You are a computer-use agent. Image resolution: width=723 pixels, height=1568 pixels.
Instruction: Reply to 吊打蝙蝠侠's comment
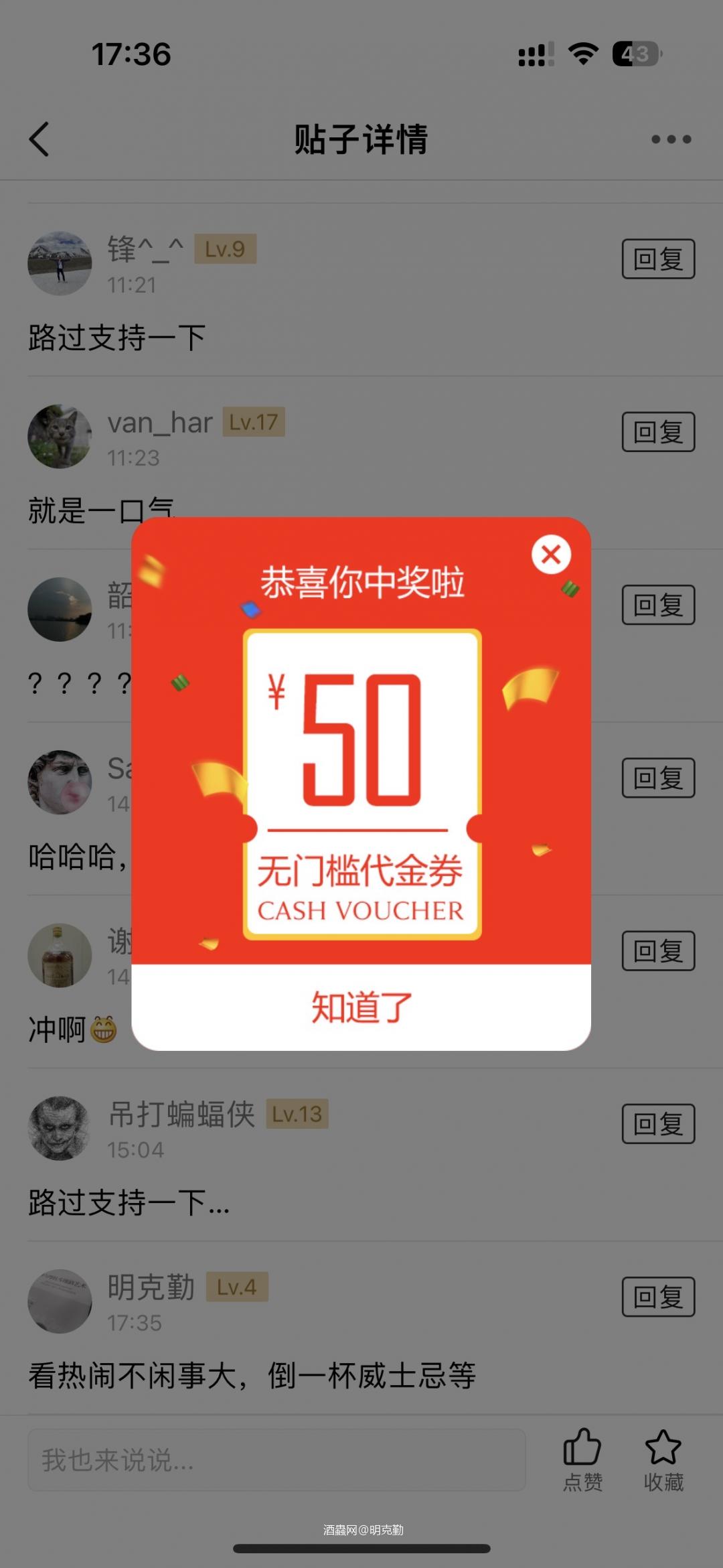658,1123
